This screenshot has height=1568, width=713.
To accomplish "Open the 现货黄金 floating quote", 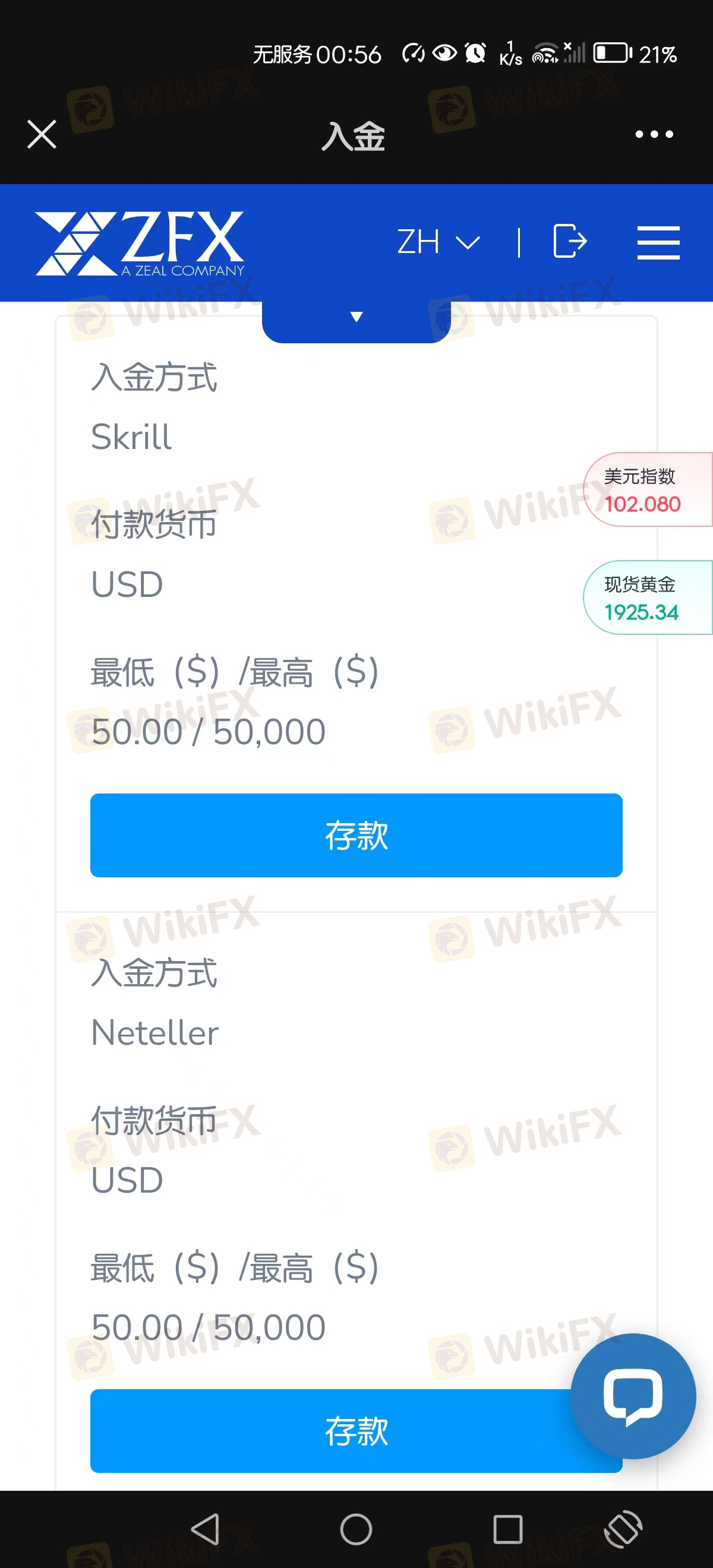I will click(x=647, y=598).
